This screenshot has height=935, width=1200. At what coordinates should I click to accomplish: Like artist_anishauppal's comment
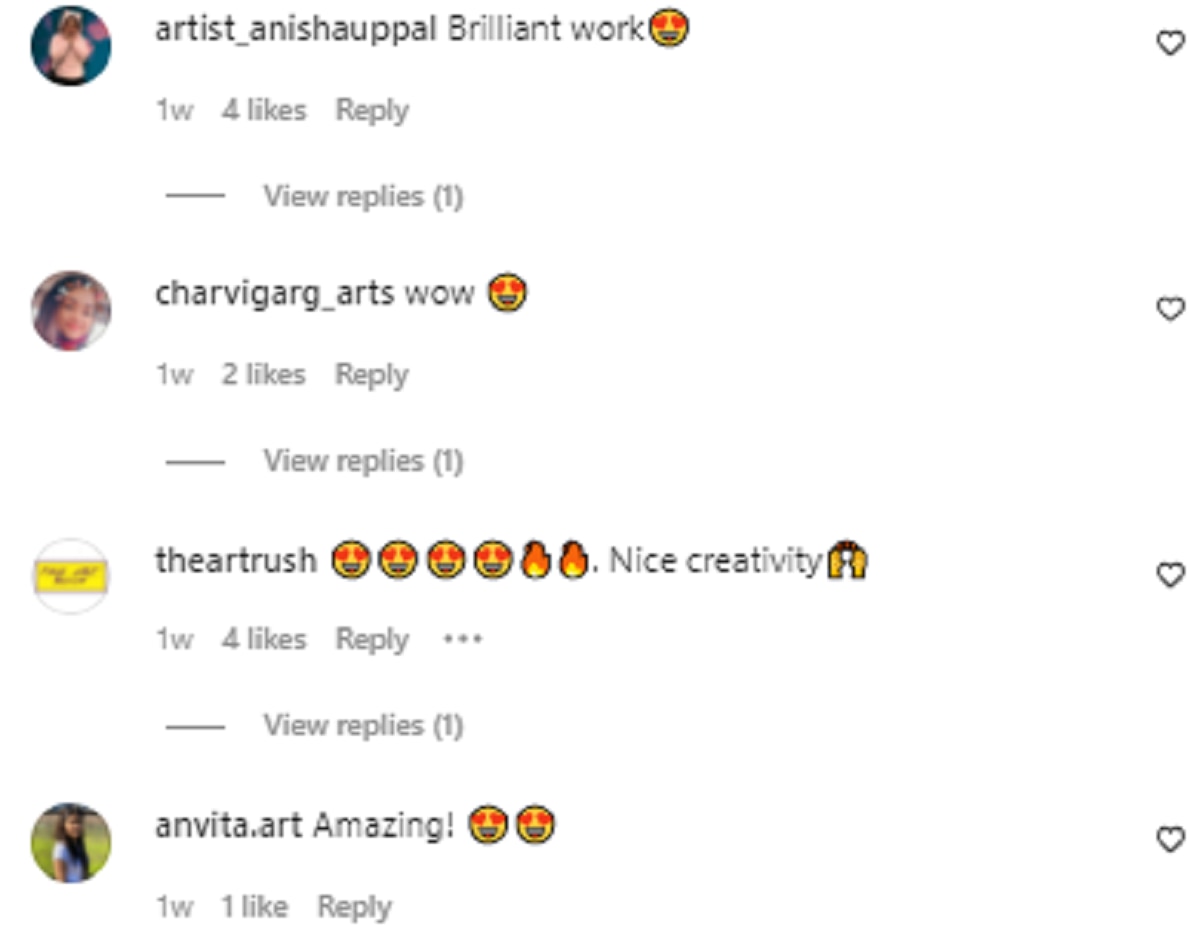pos(1170,43)
